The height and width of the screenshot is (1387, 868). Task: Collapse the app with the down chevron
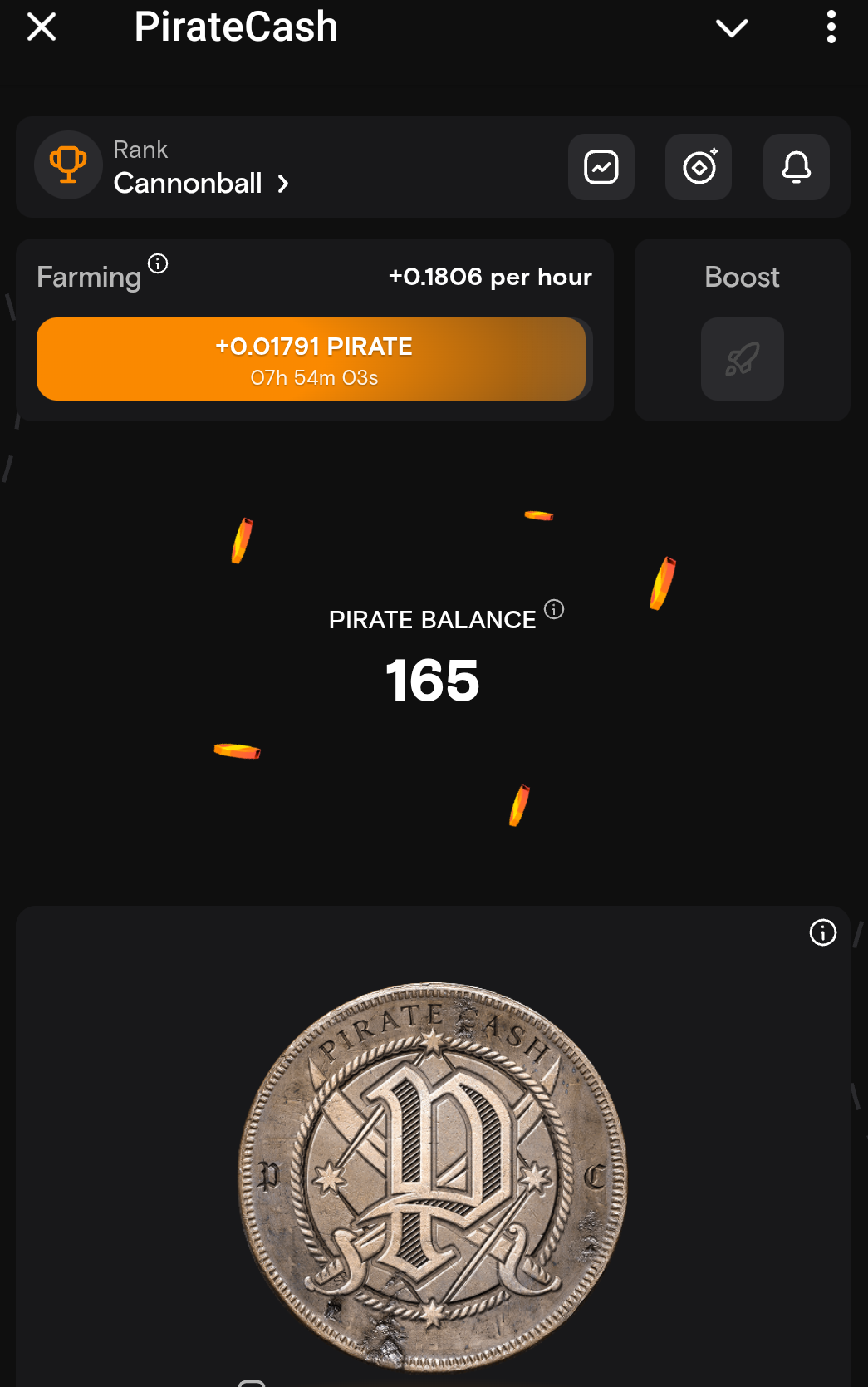point(732,28)
